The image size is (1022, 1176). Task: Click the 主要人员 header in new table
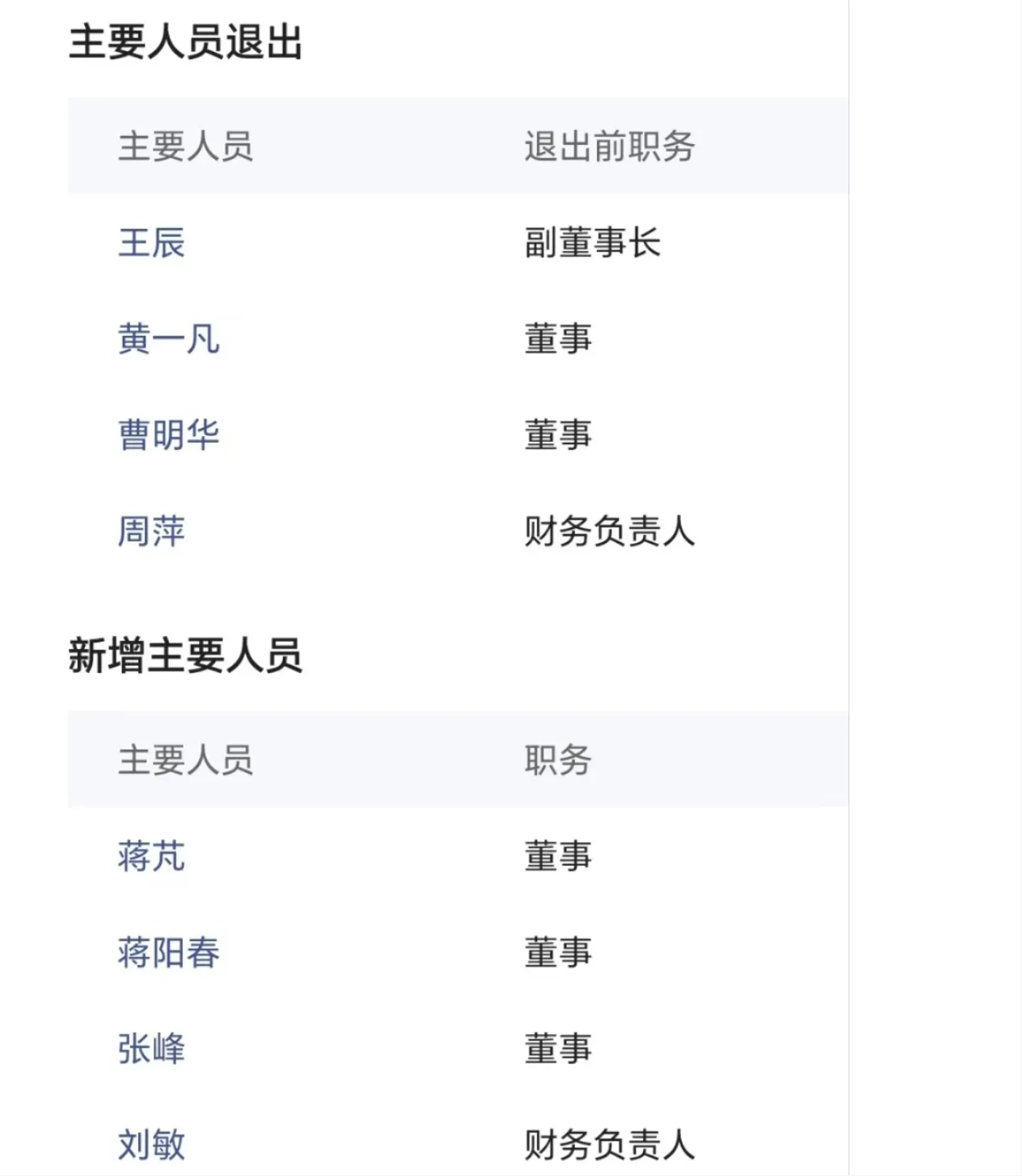[185, 760]
